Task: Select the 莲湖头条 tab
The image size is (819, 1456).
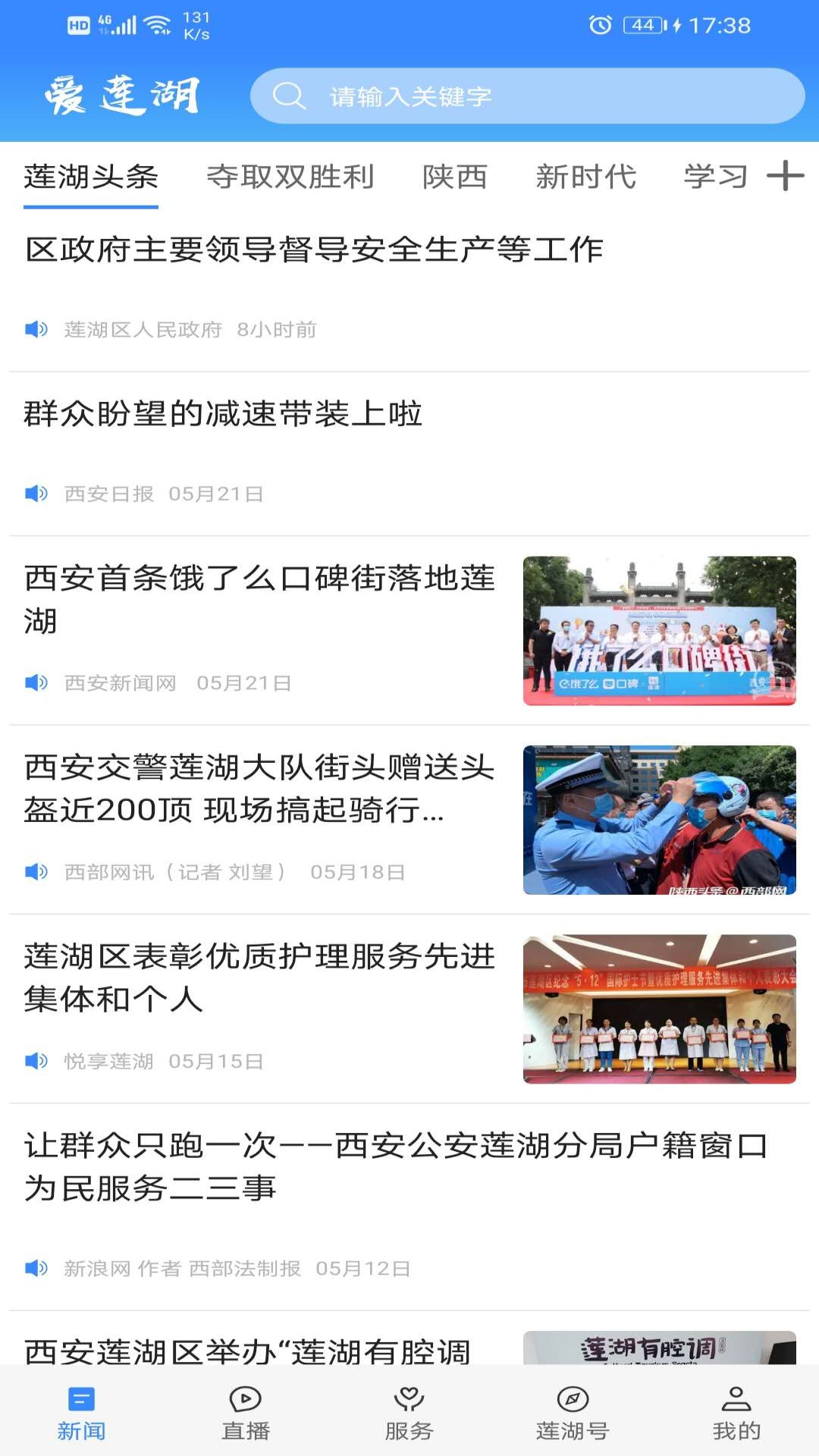Action: point(91,177)
